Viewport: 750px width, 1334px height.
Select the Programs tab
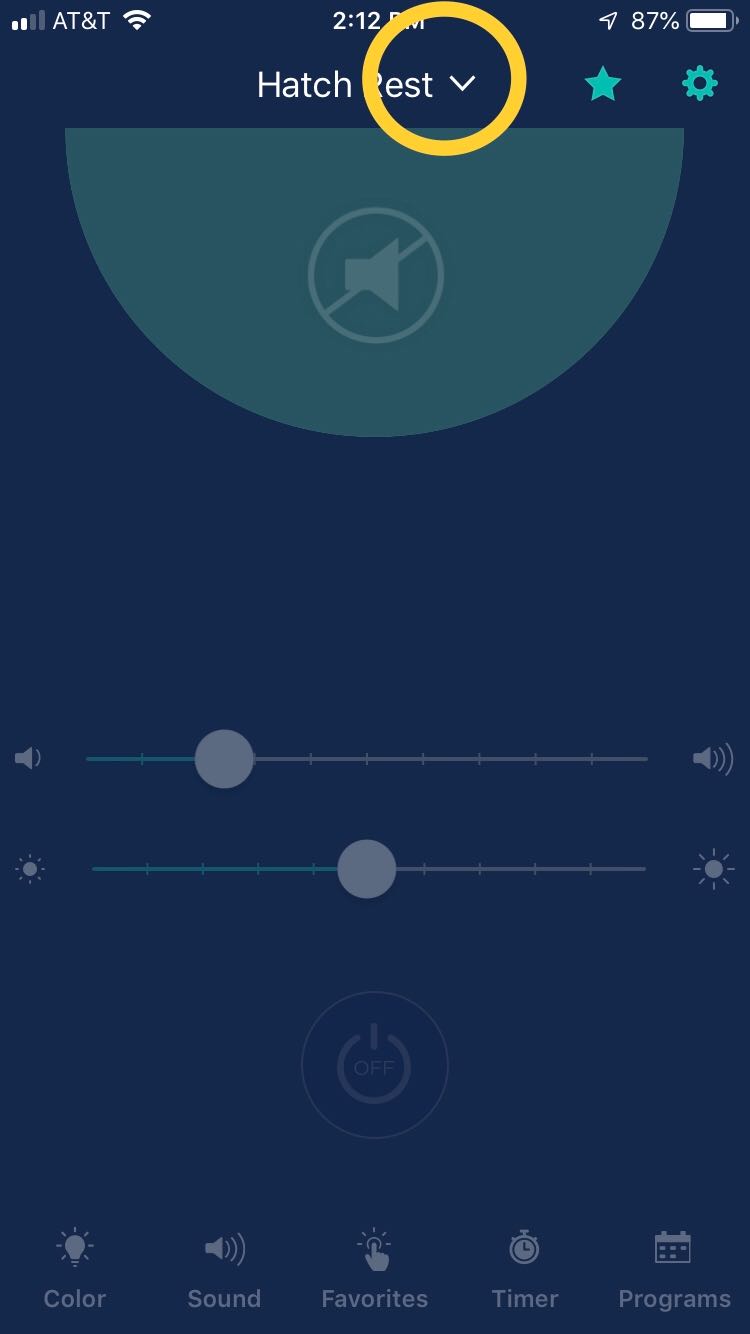coord(674,1270)
